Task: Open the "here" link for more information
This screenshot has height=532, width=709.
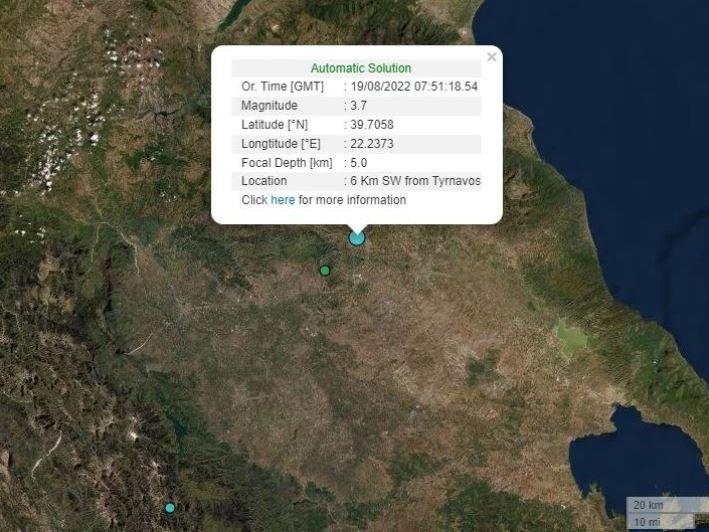Action: coord(283,200)
